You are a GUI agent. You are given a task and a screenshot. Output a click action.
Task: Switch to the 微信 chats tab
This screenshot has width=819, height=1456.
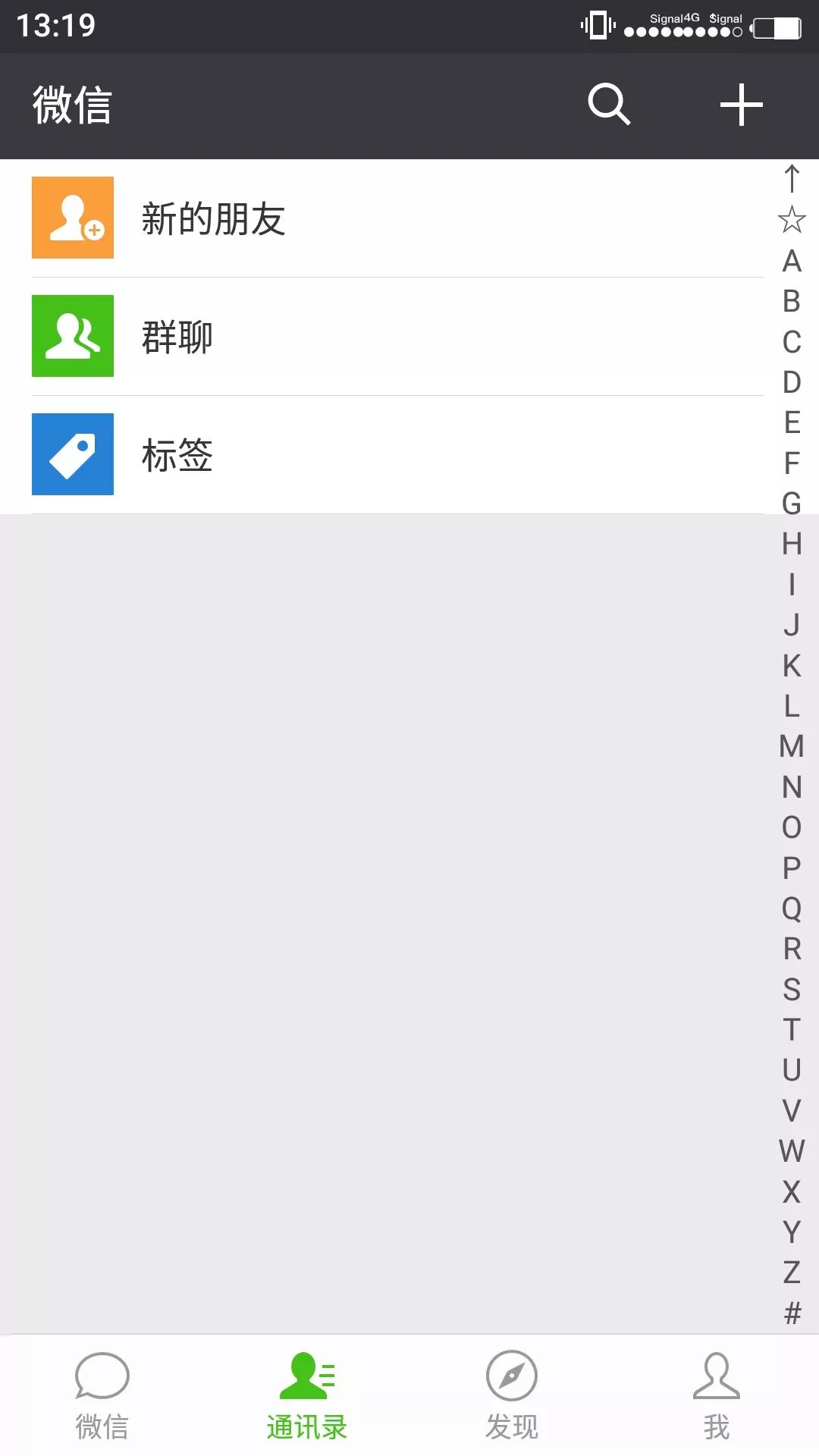coord(102,1395)
